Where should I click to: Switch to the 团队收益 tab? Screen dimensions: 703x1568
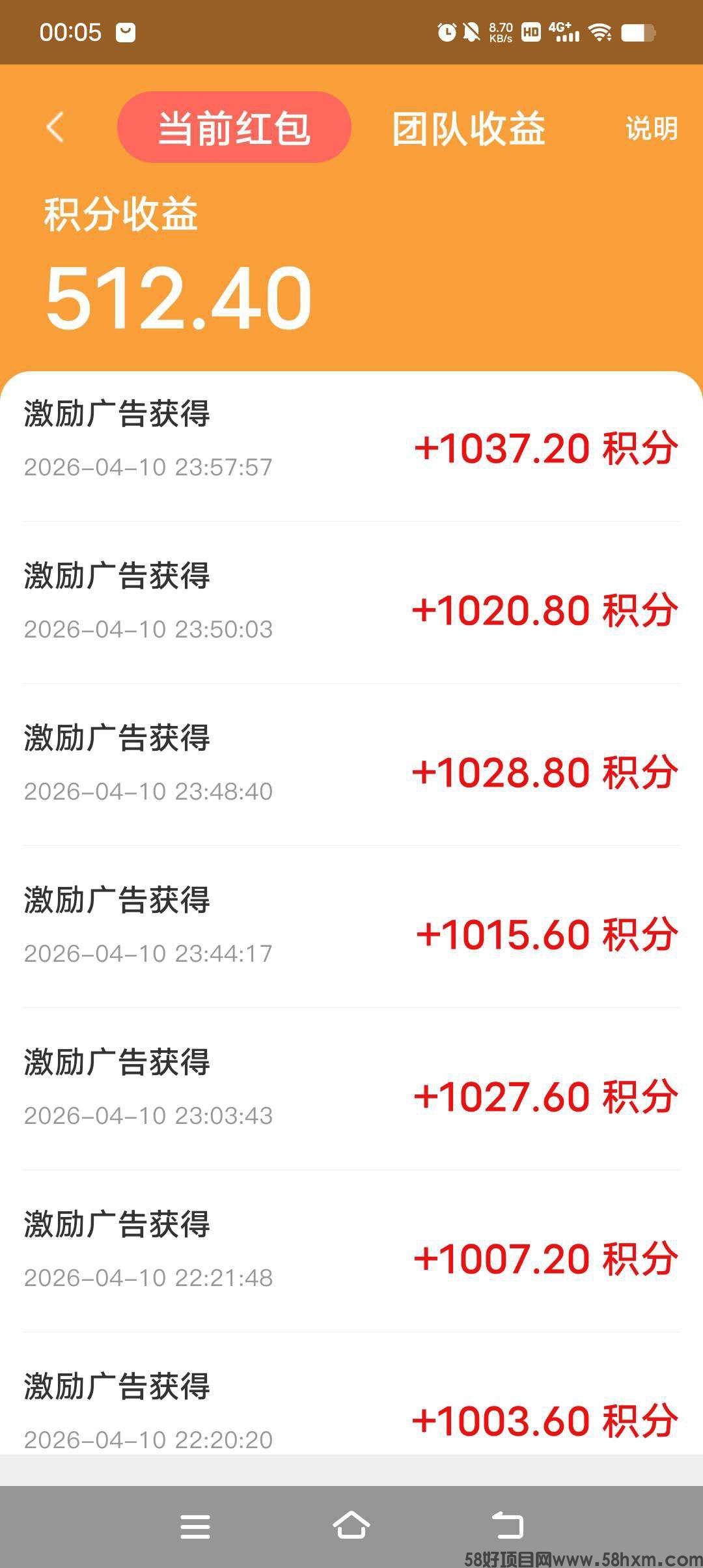(x=469, y=128)
